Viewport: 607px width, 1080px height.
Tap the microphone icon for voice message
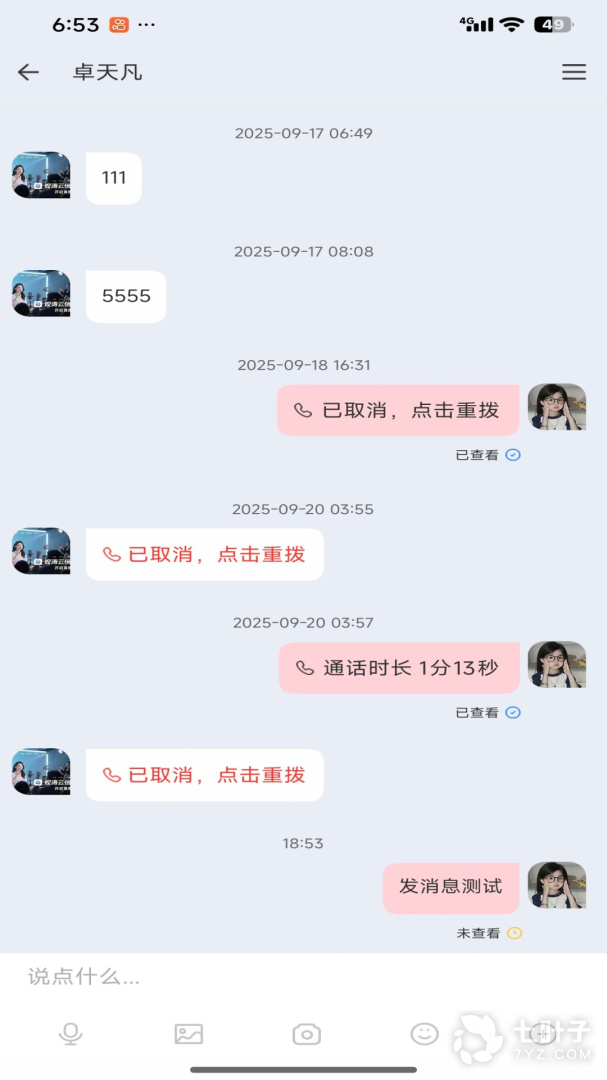coord(70,1034)
